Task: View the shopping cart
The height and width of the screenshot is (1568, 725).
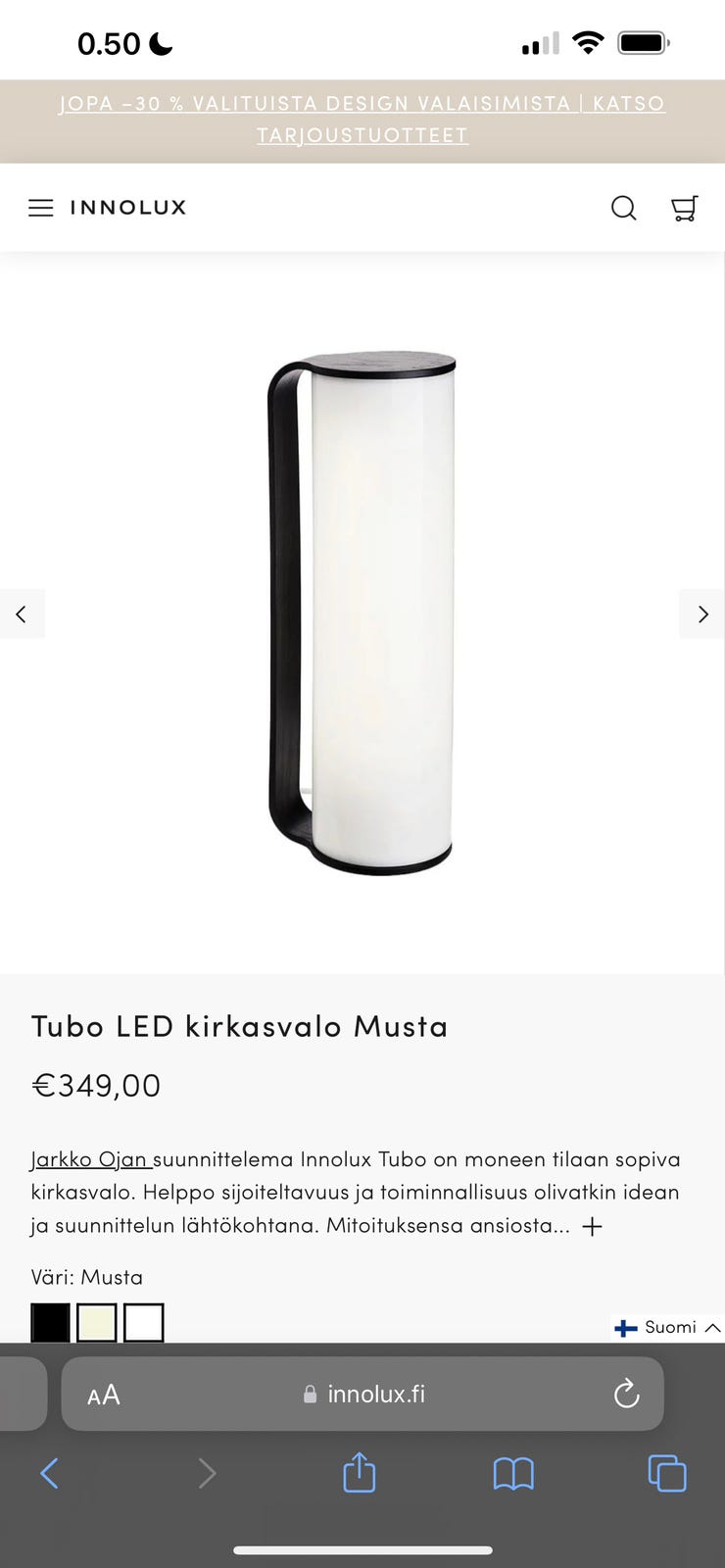Action: (684, 208)
